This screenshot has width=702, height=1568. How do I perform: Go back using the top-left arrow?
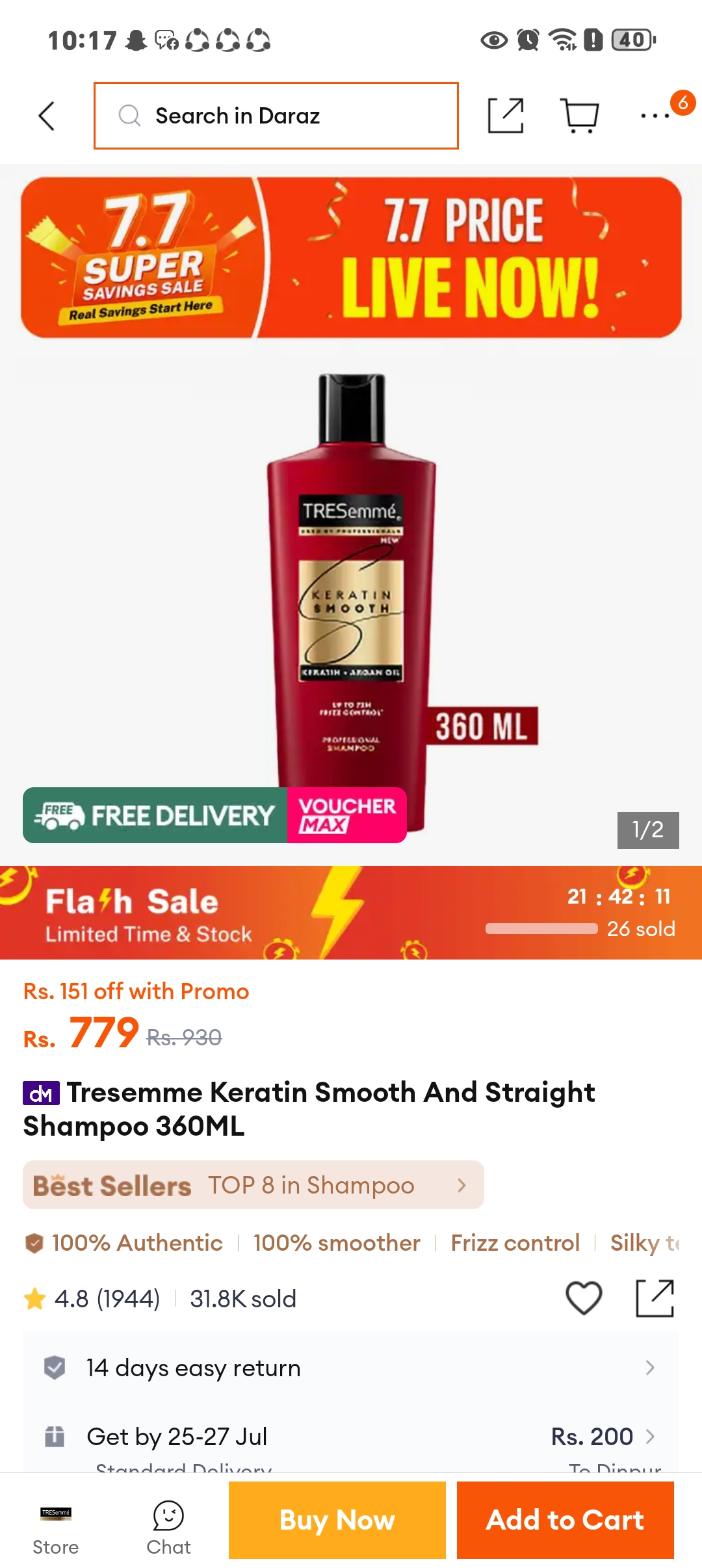[47, 116]
